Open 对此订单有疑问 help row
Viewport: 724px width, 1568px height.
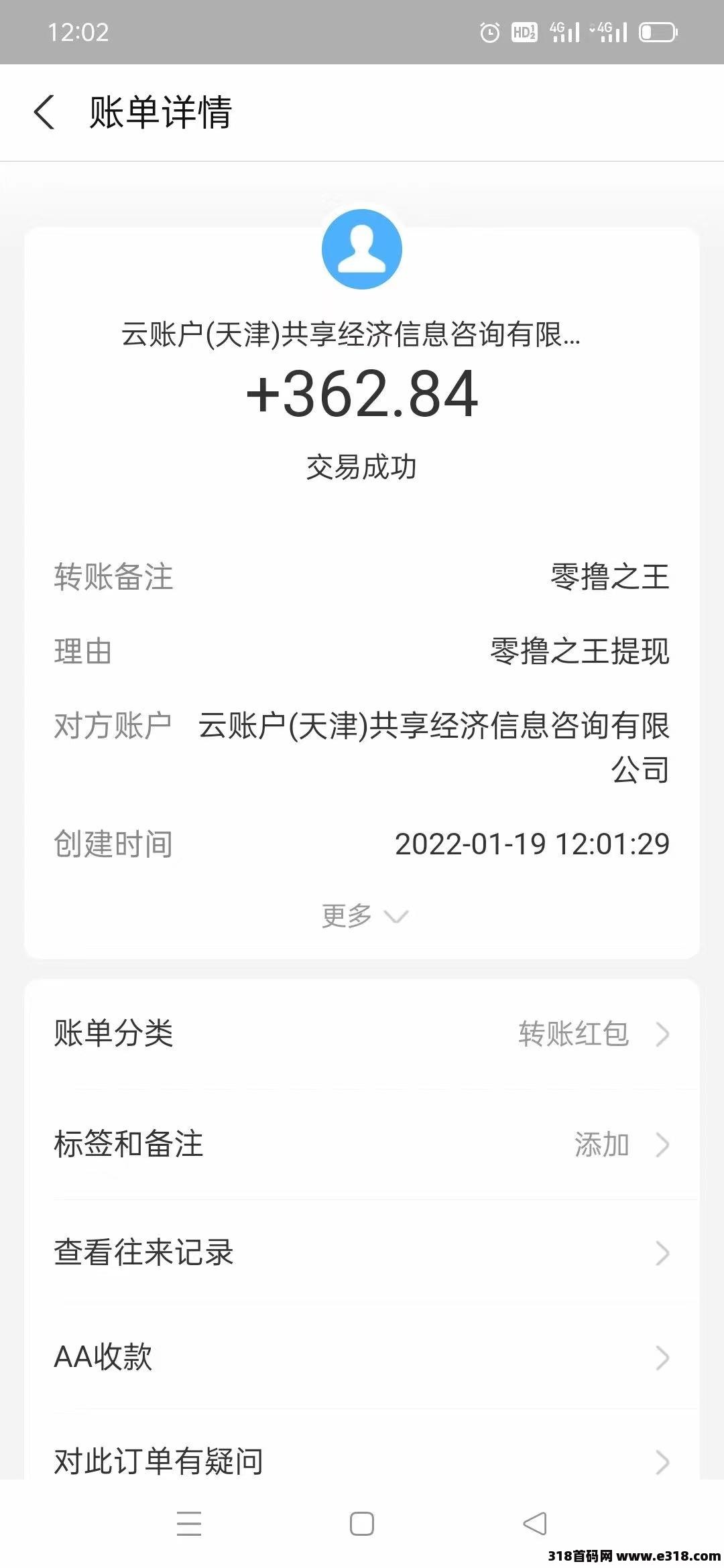(x=362, y=1461)
